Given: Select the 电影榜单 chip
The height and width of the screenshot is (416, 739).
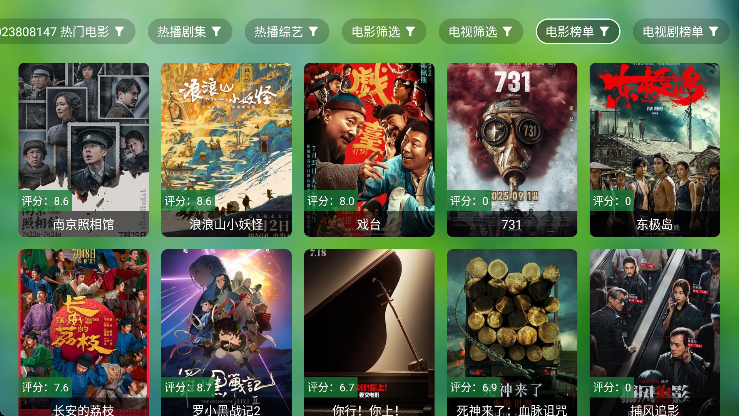Looking at the screenshot, I should pyautogui.click(x=577, y=32).
